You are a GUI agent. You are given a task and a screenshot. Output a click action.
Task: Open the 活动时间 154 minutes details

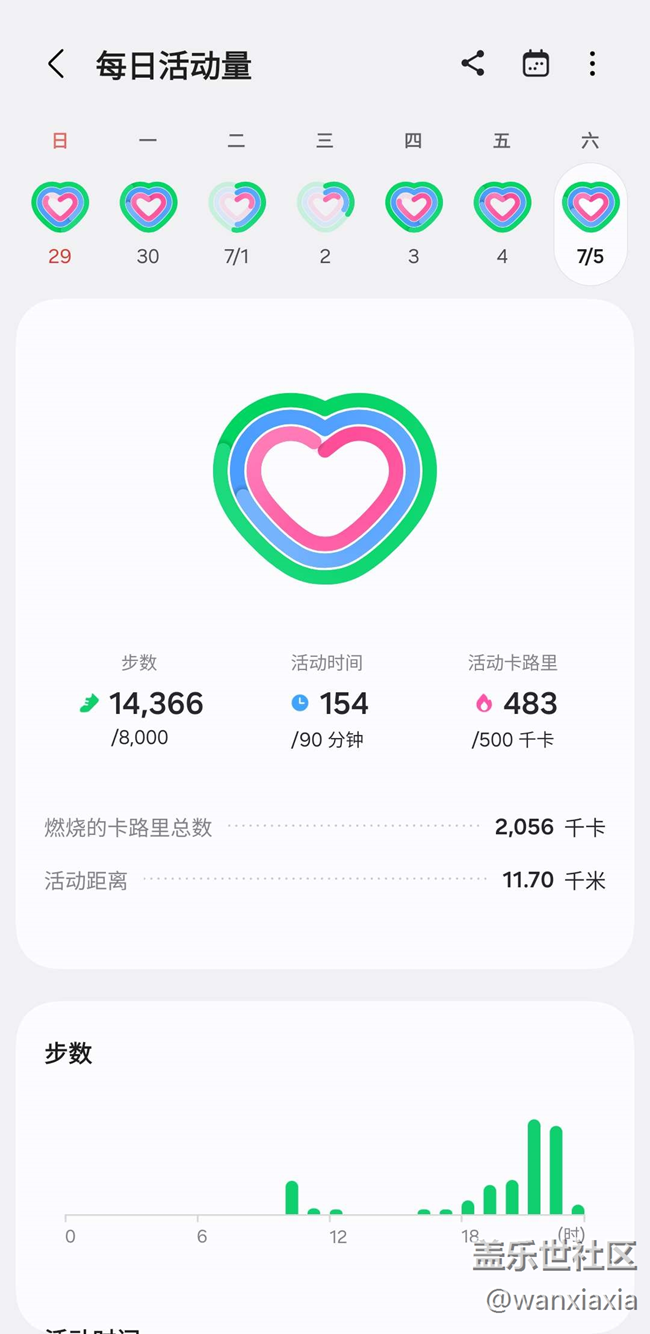[x=327, y=701]
